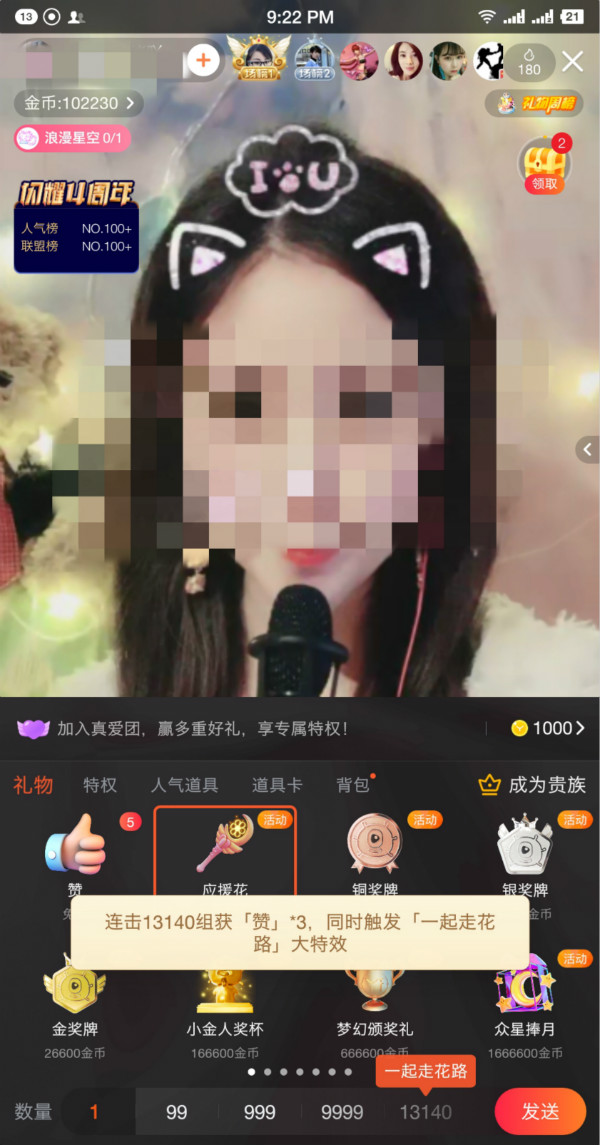
Task: Open the 背包 backpack tab
Action: coord(352,785)
